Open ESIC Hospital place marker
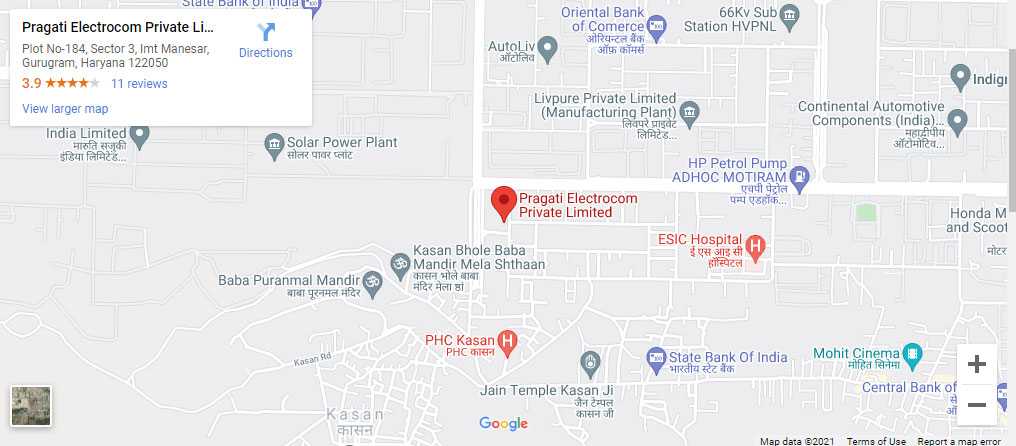The image size is (1016, 446). [756, 245]
